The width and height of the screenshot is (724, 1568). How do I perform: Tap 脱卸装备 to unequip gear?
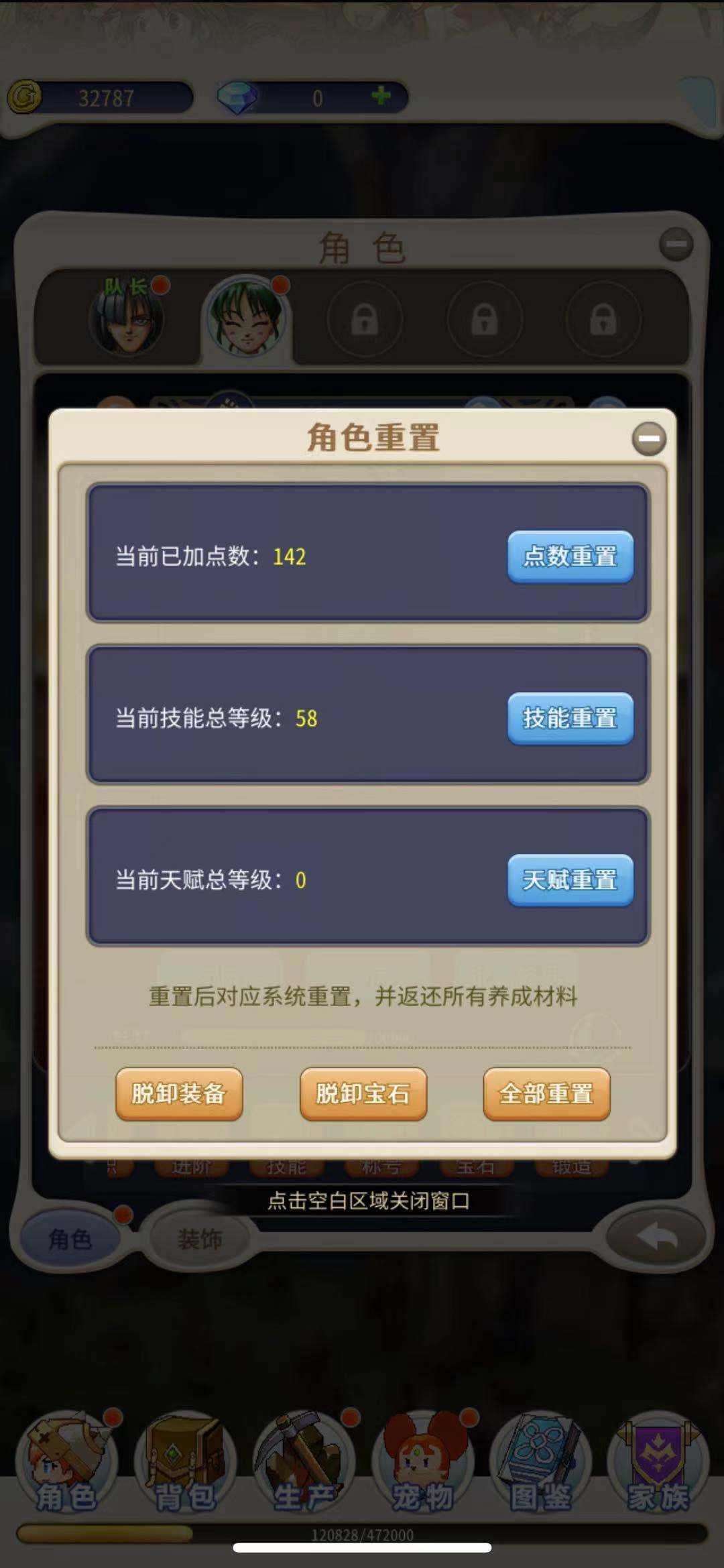pyautogui.click(x=178, y=1093)
